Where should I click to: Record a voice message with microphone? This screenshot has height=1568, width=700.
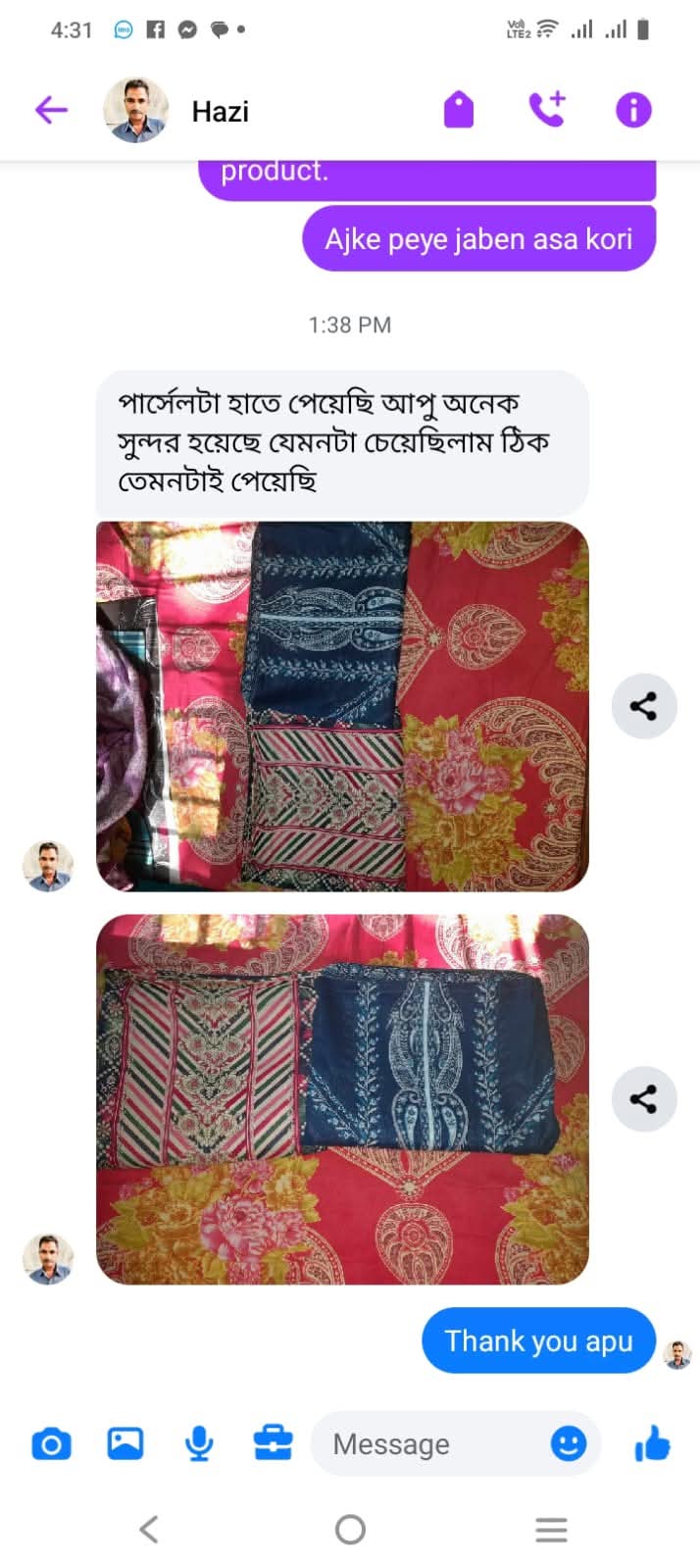199,1443
